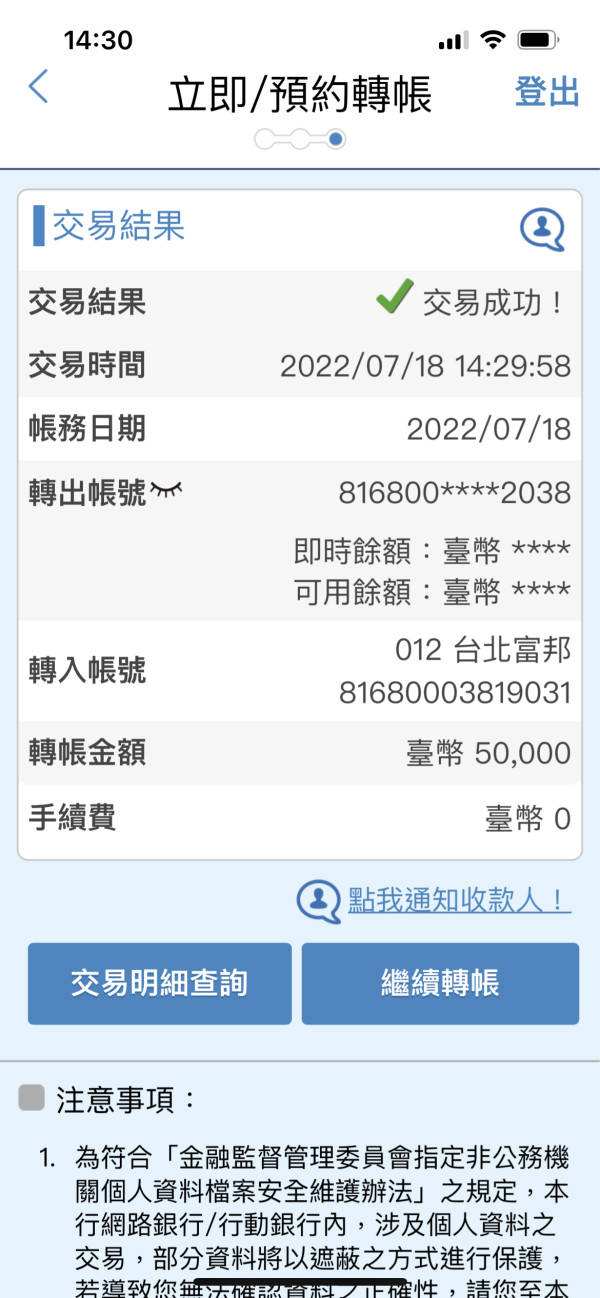The image size is (600, 1298).
Task: Go back using the top-left arrow
Action: [38, 87]
